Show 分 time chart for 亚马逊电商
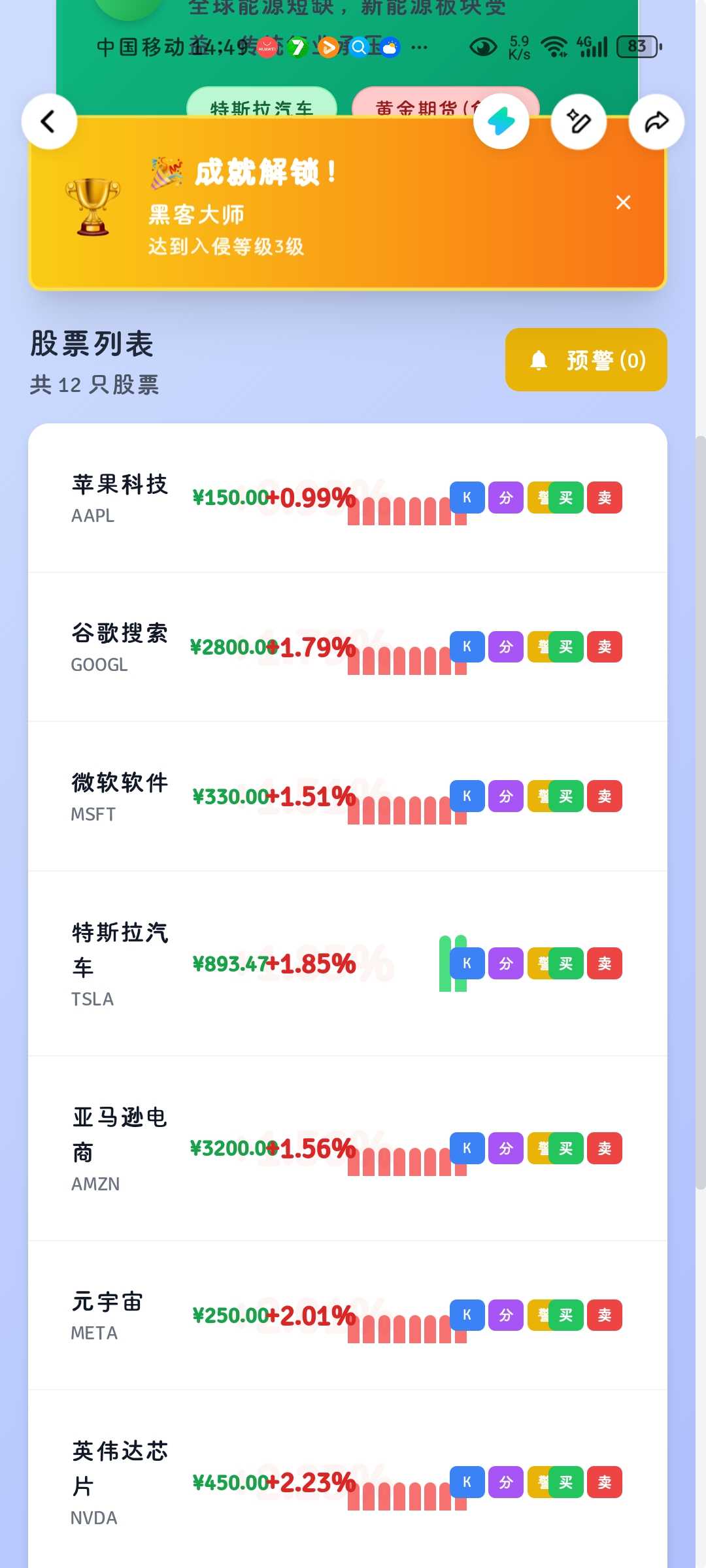 coord(506,1149)
